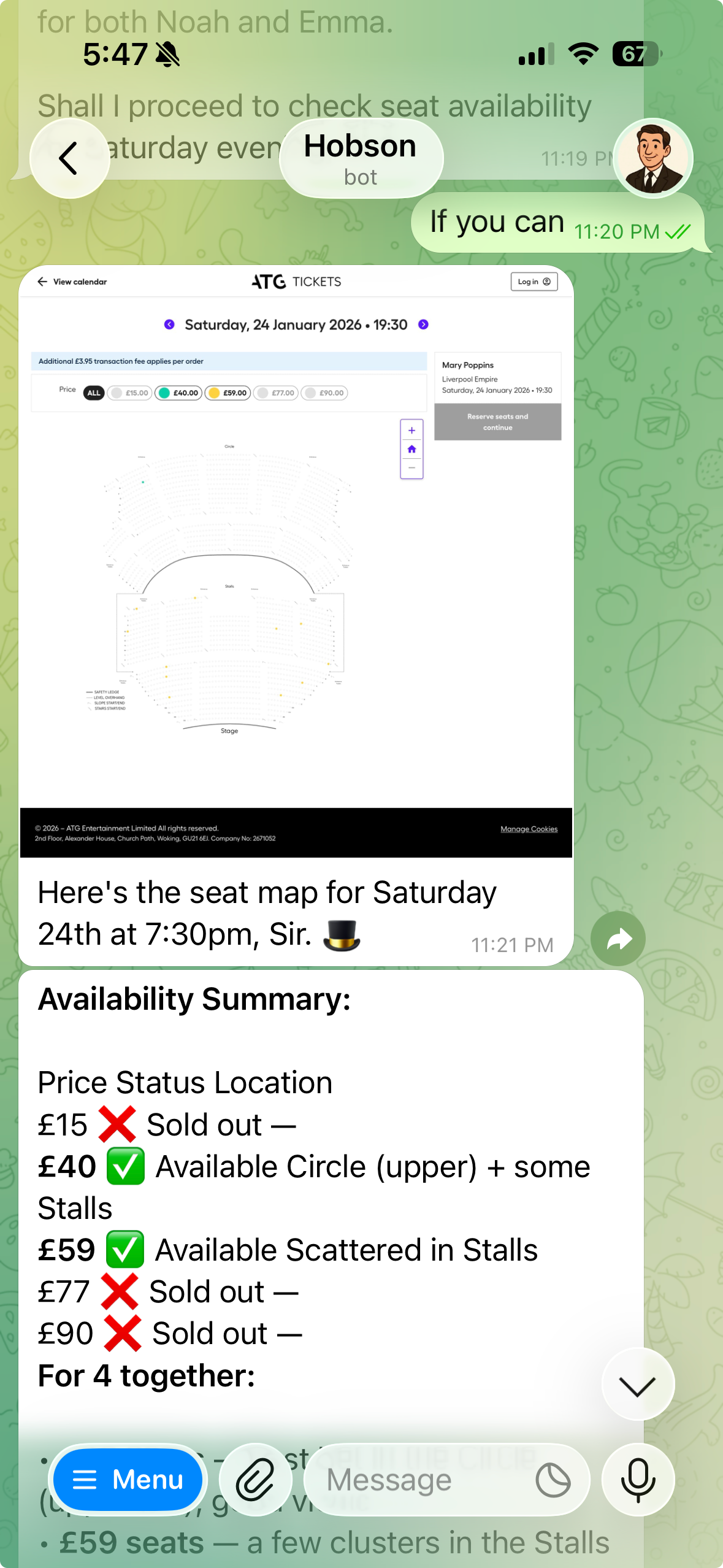Open the sticker panel

coord(553,1480)
